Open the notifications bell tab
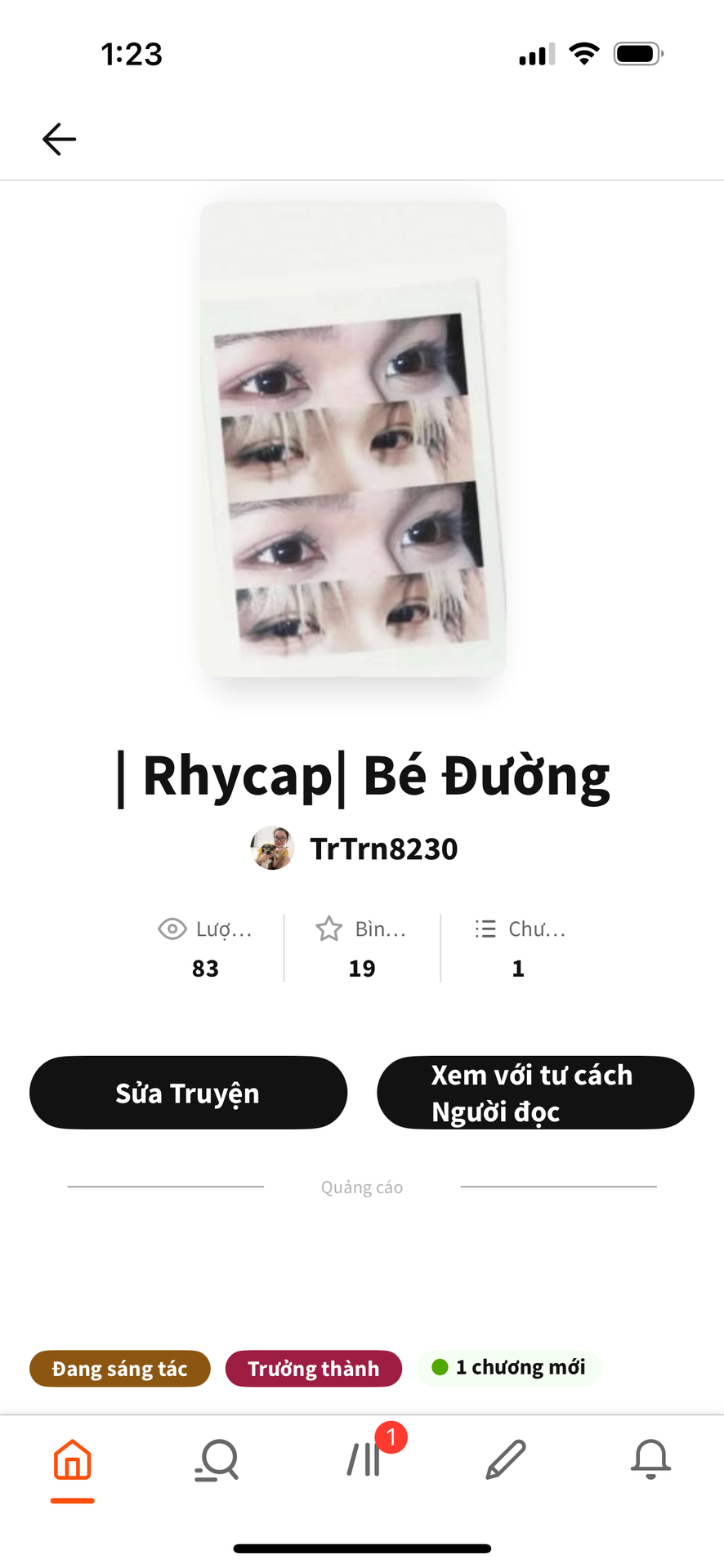This screenshot has height=1568, width=724. pos(650,1460)
